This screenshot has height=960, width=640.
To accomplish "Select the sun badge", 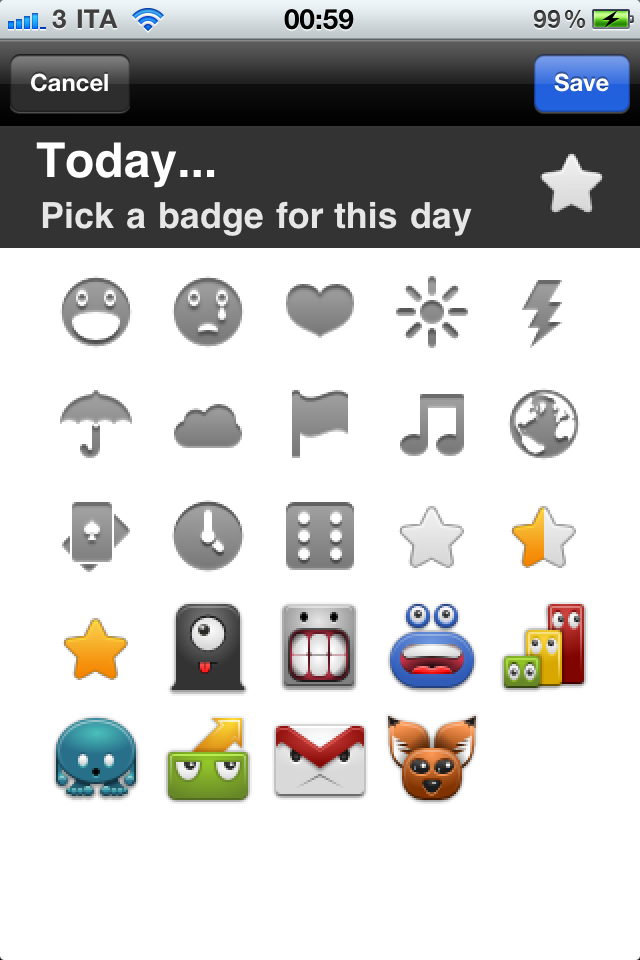I will tap(432, 313).
